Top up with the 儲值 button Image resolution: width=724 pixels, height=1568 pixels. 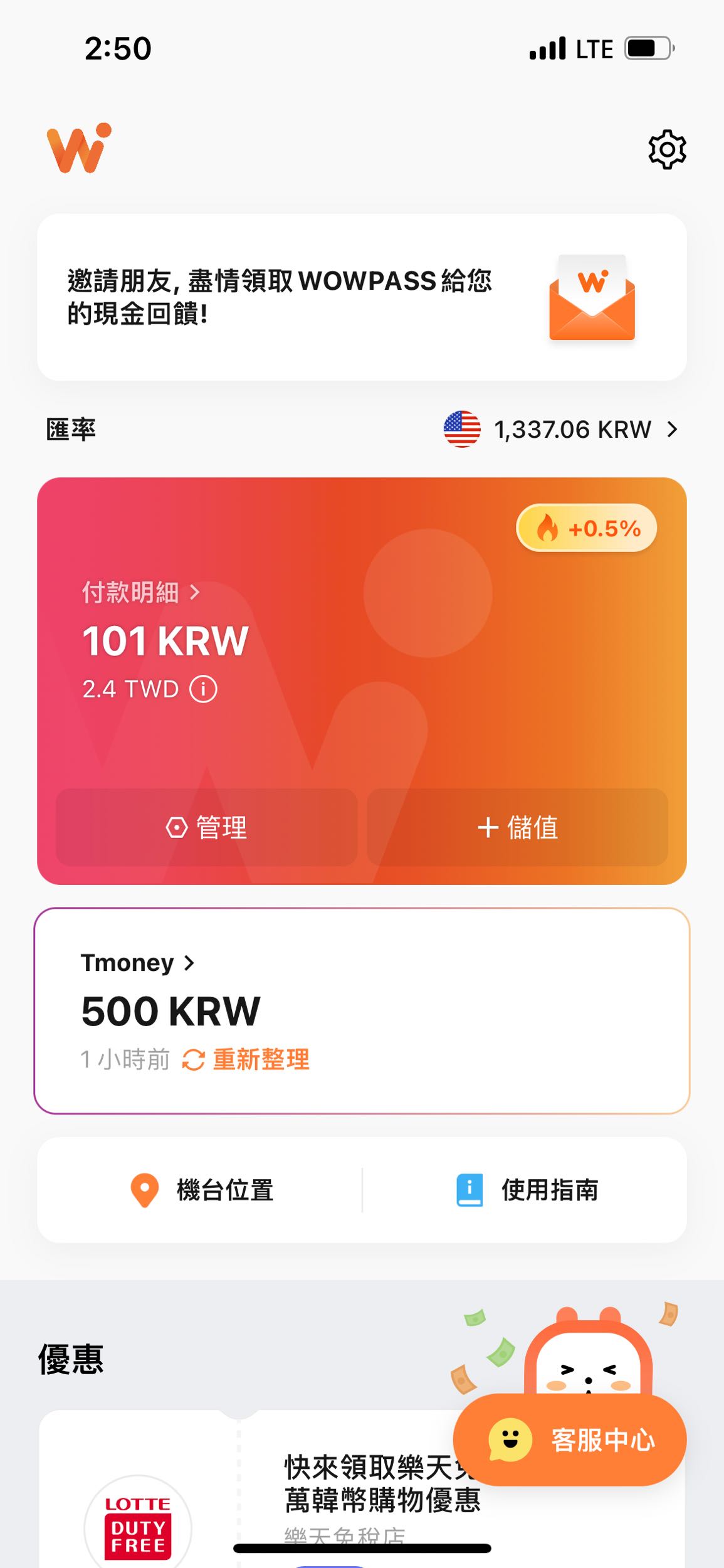pyautogui.click(x=517, y=827)
